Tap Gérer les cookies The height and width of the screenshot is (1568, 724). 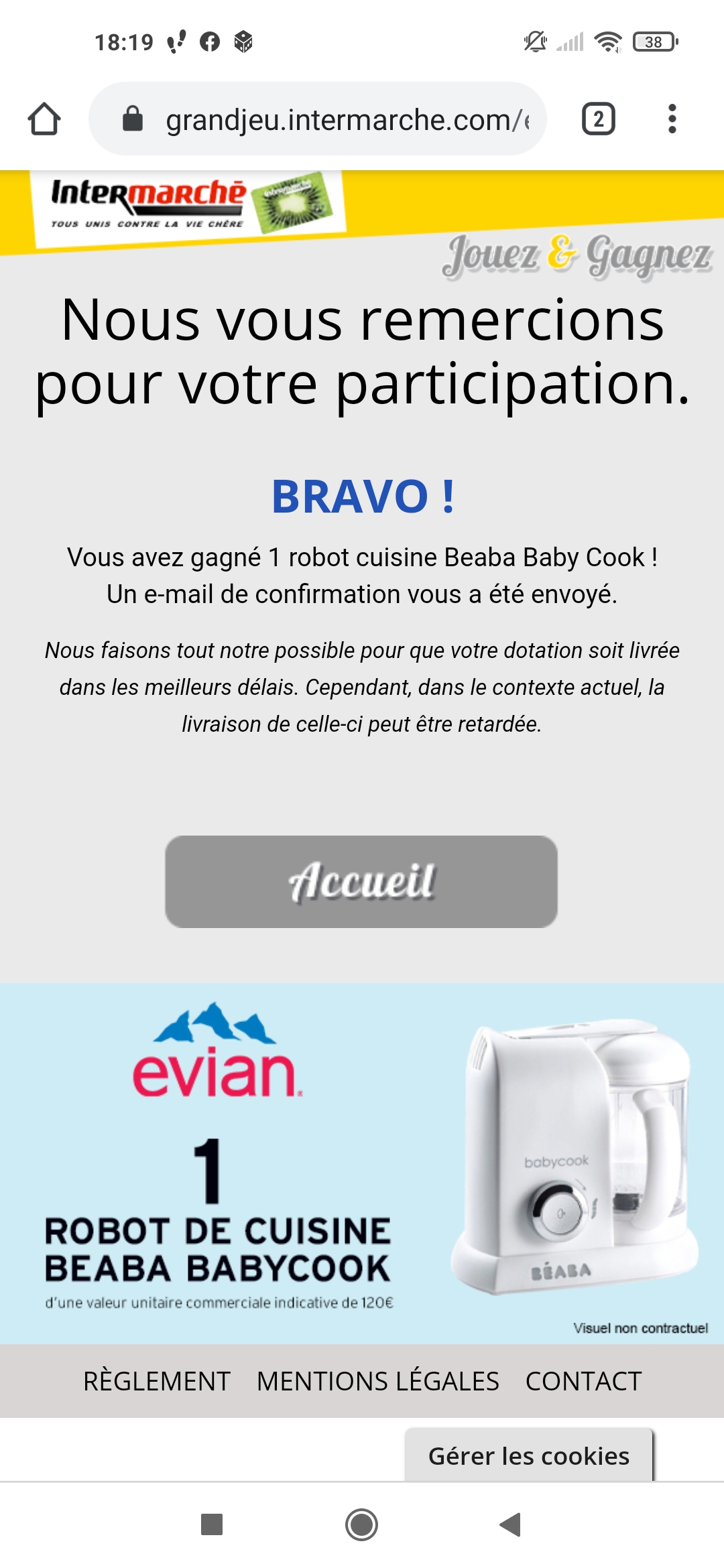(529, 1455)
